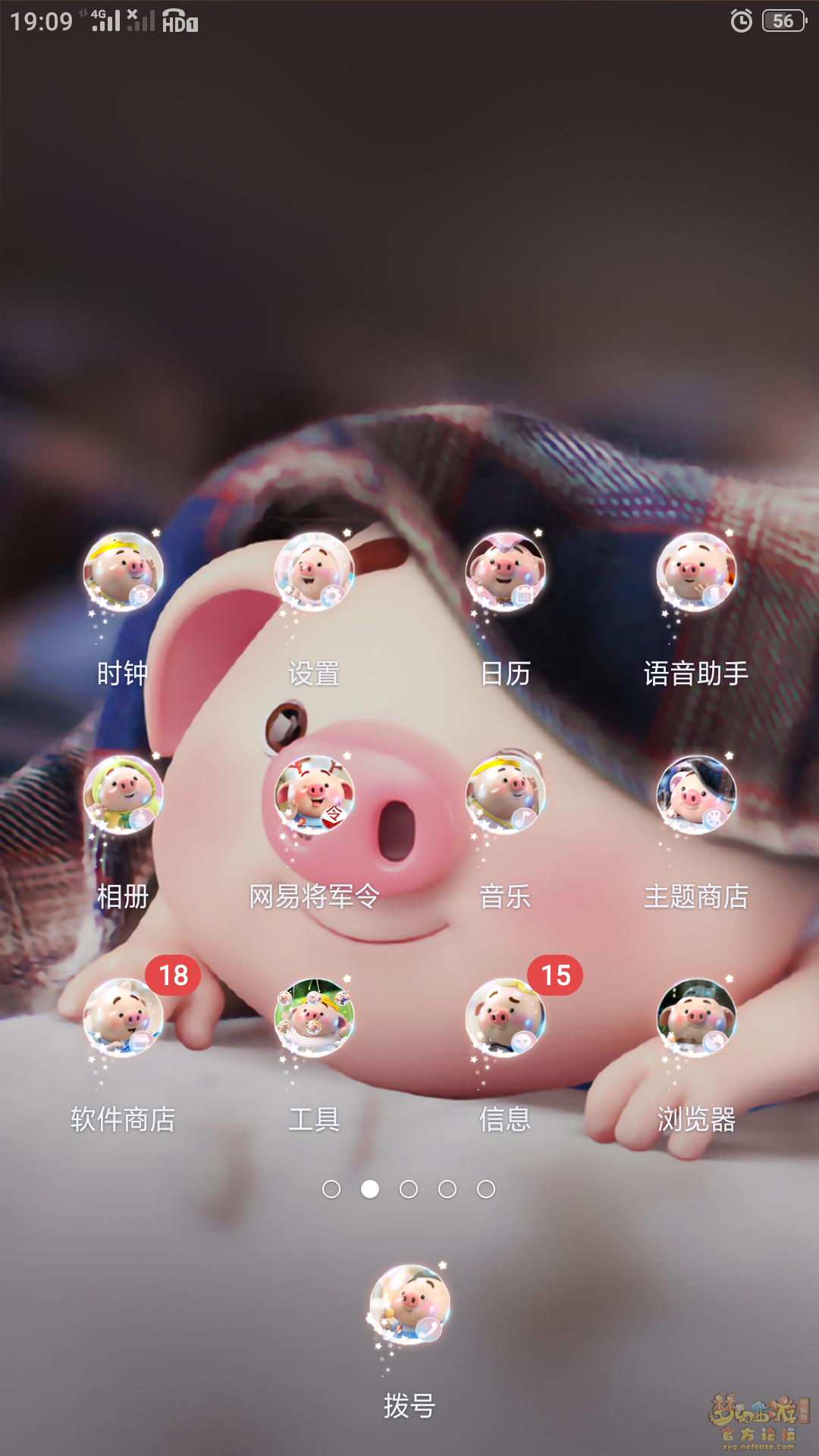
Task: Open the 音乐 music app
Action: (505, 795)
